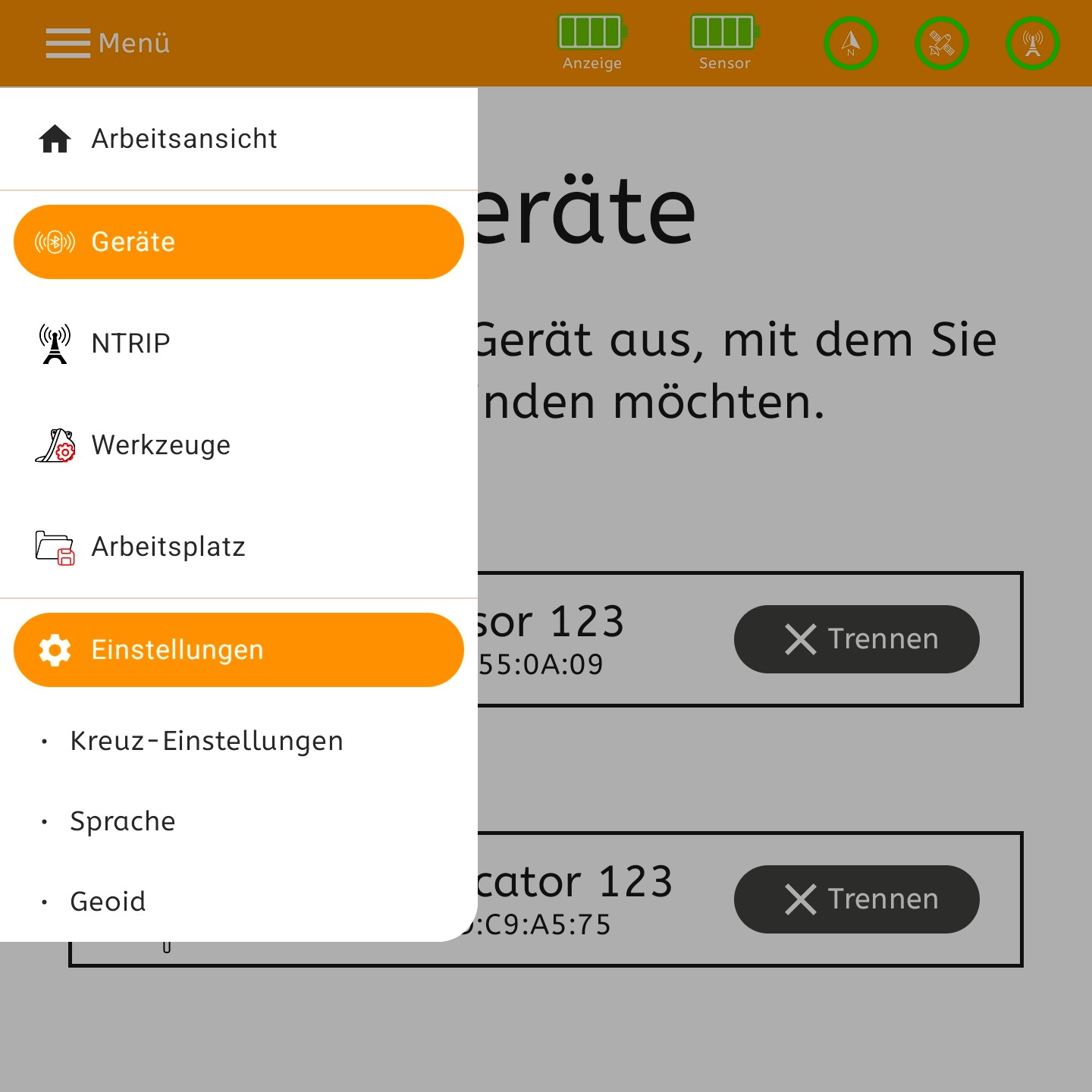Viewport: 1092px width, 1092px height.
Task: Open Geoid settings
Action: (x=108, y=902)
